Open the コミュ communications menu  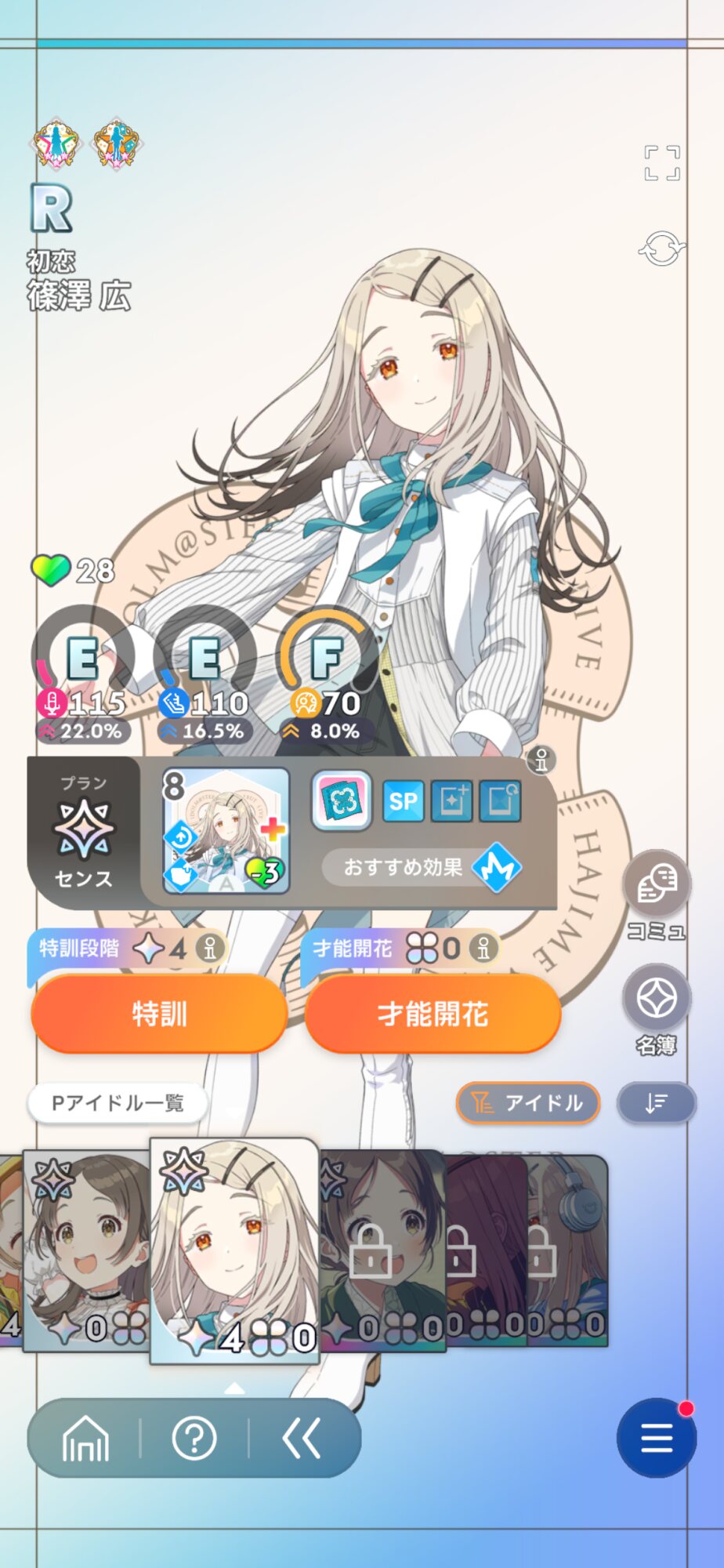click(657, 895)
